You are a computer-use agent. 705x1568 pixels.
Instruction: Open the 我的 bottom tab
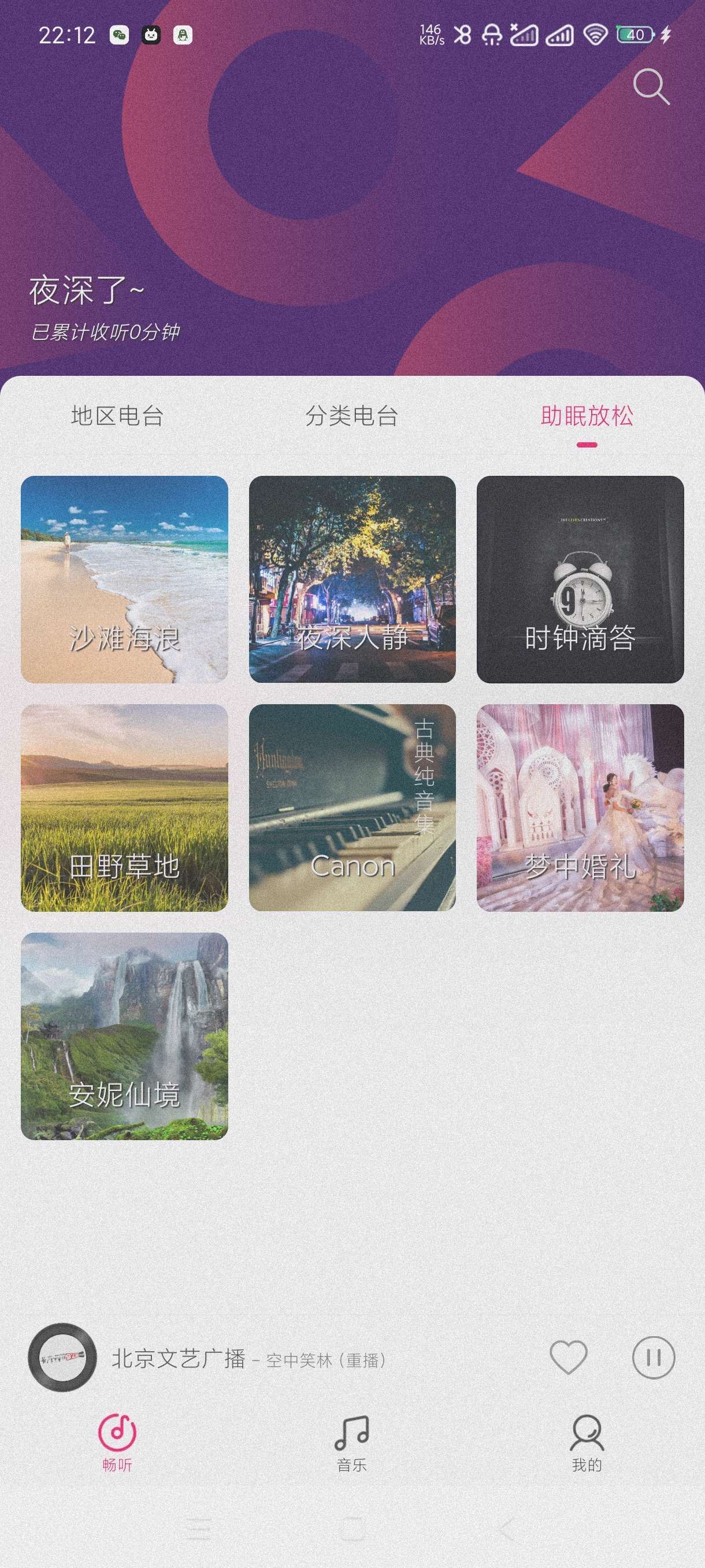click(x=587, y=1441)
